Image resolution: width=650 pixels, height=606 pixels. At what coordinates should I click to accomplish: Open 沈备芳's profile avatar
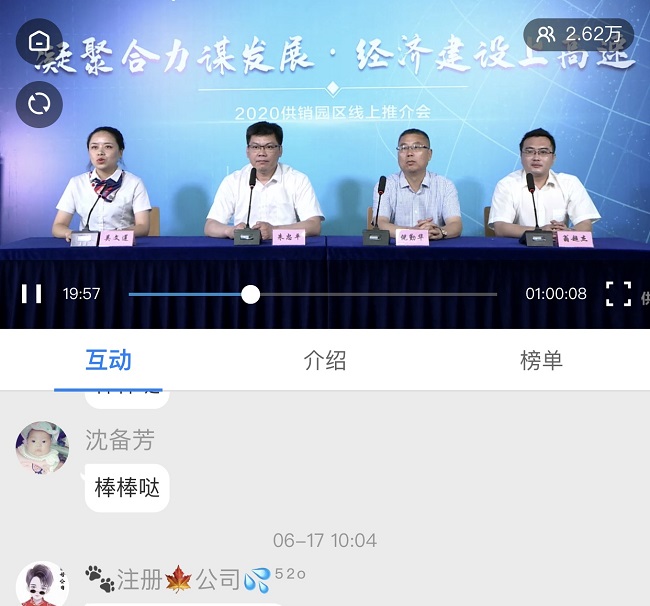(42, 447)
